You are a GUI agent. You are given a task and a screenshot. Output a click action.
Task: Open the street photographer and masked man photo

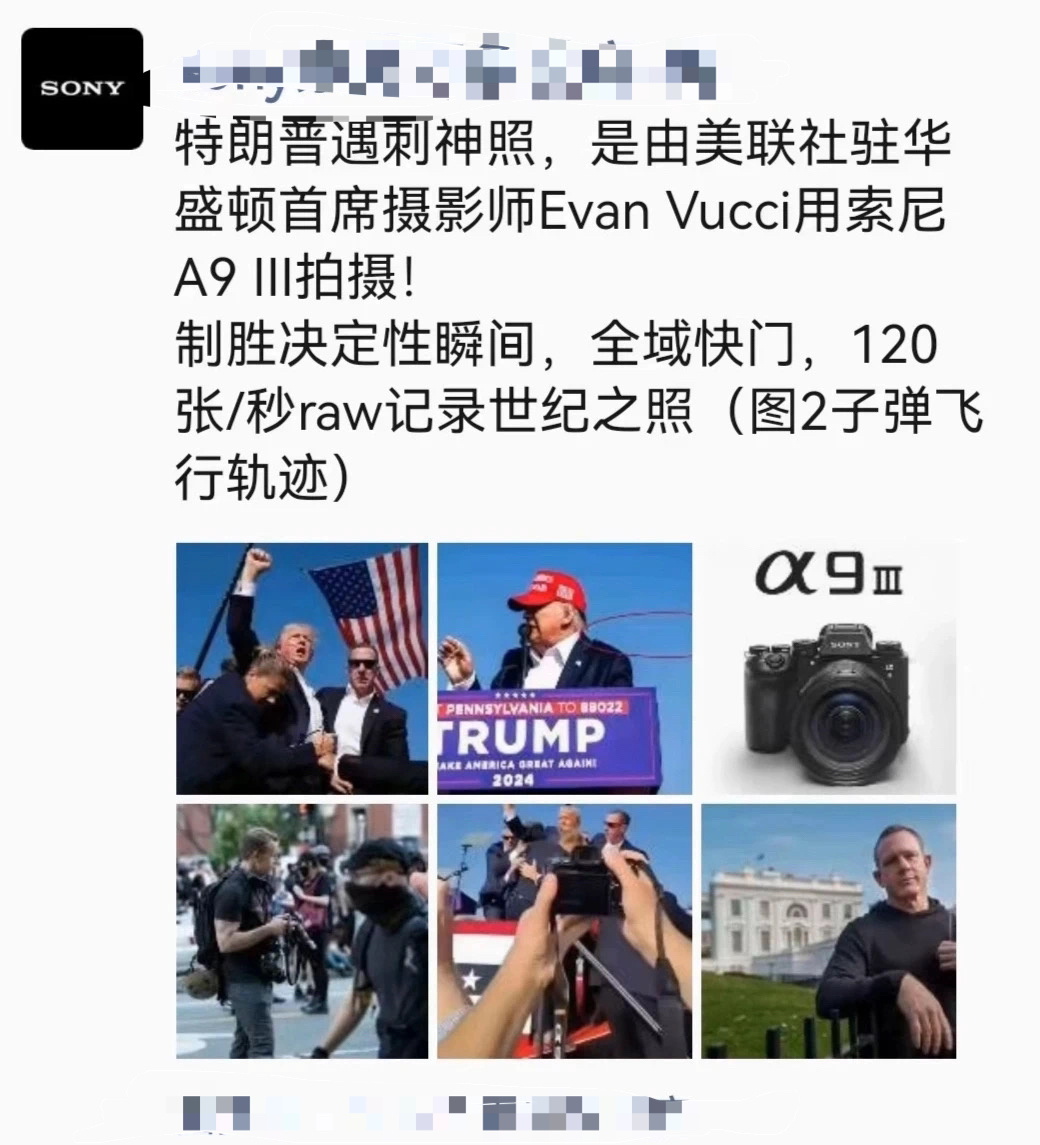point(302,931)
